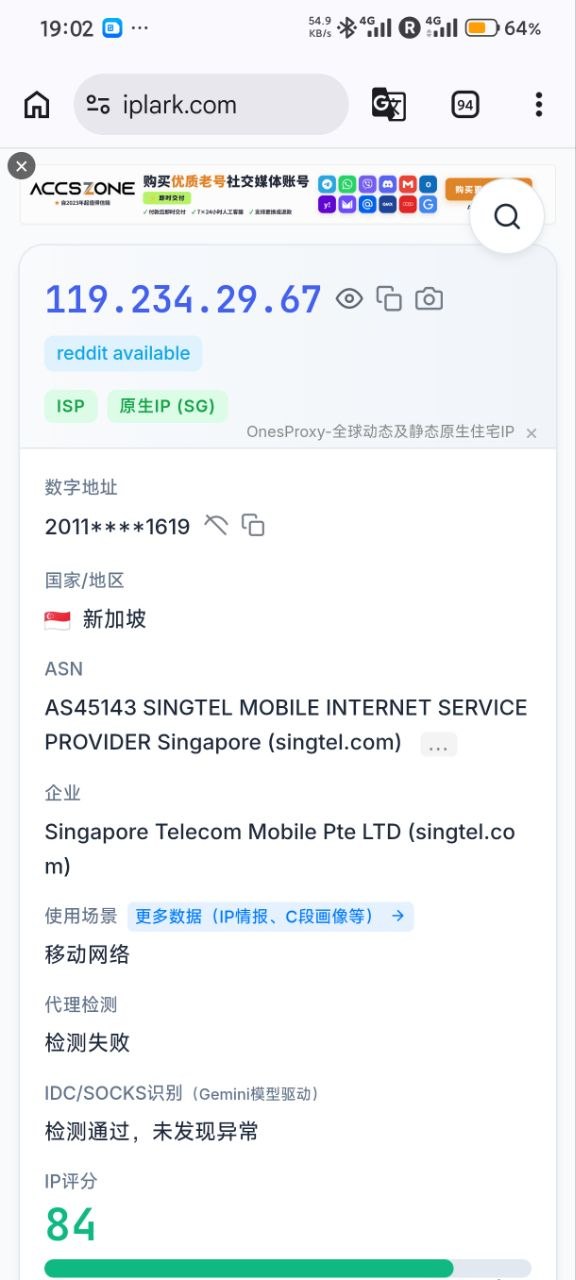Copy the numeric address 2011****1619

click(253, 525)
